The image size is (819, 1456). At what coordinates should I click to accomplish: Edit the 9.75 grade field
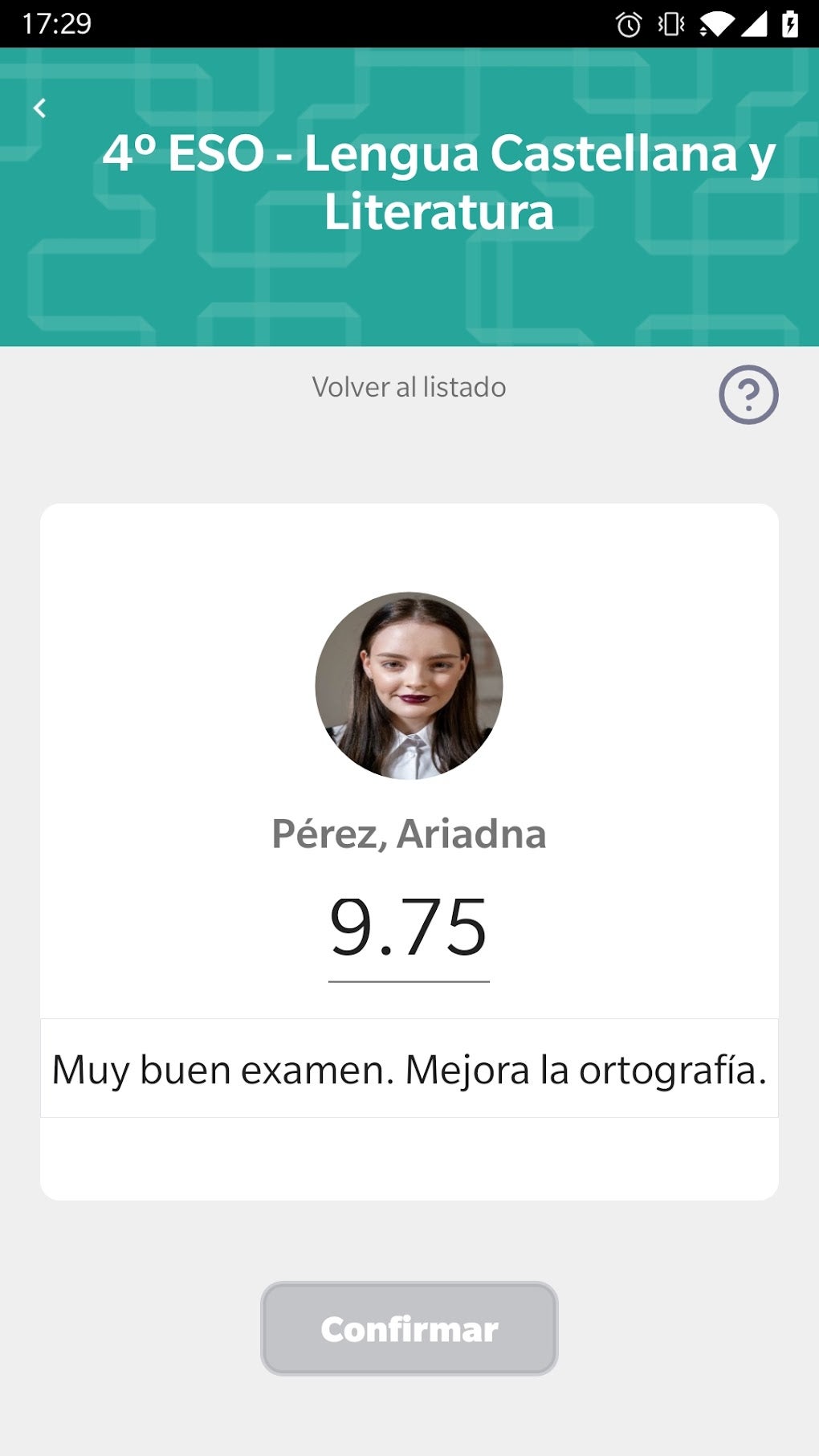pyautogui.click(x=409, y=929)
